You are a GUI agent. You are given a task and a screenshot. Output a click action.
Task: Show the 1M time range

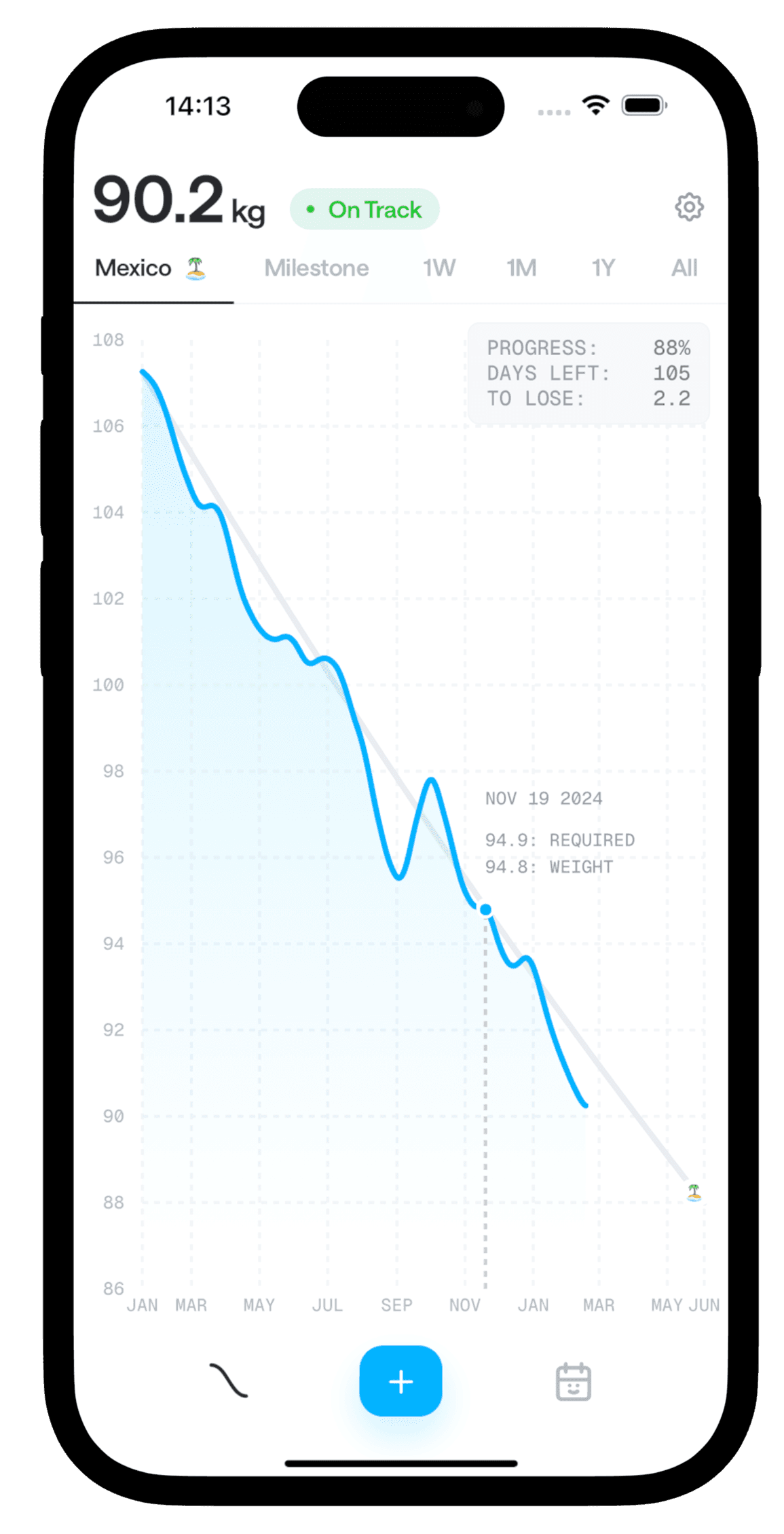[x=521, y=268]
